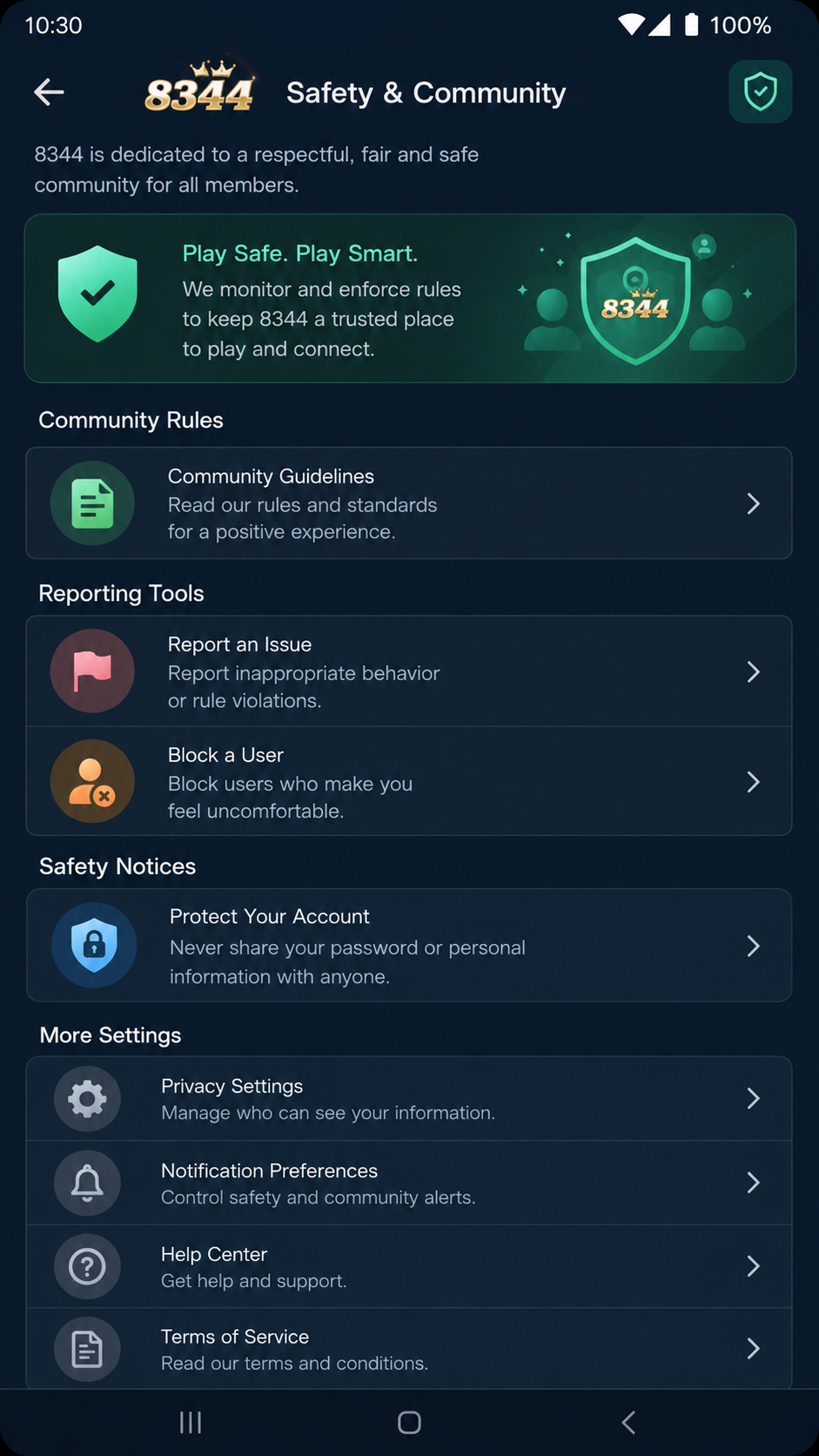Open Protect Your Account notice
This screenshot has height=1456, width=819.
coord(409,946)
